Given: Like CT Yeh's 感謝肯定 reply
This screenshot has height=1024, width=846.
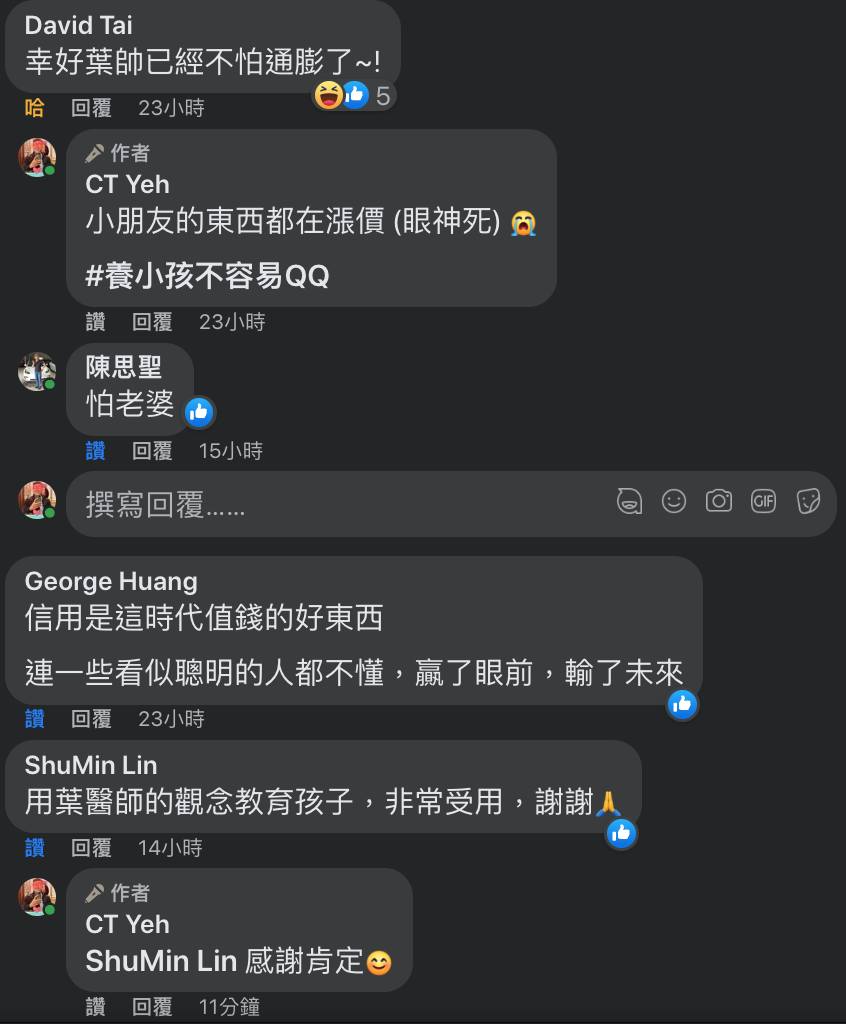Looking at the screenshot, I should 95,1007.
